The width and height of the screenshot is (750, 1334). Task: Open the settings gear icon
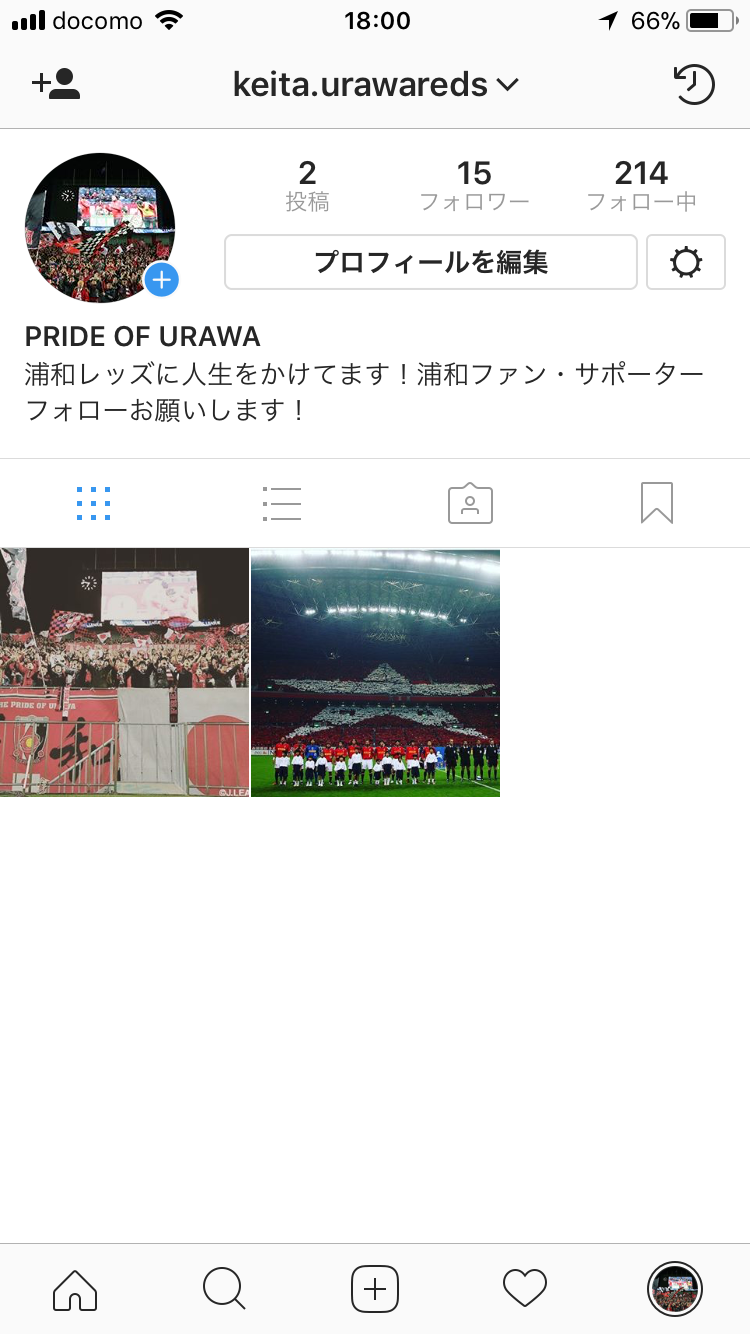pos(686,262)
